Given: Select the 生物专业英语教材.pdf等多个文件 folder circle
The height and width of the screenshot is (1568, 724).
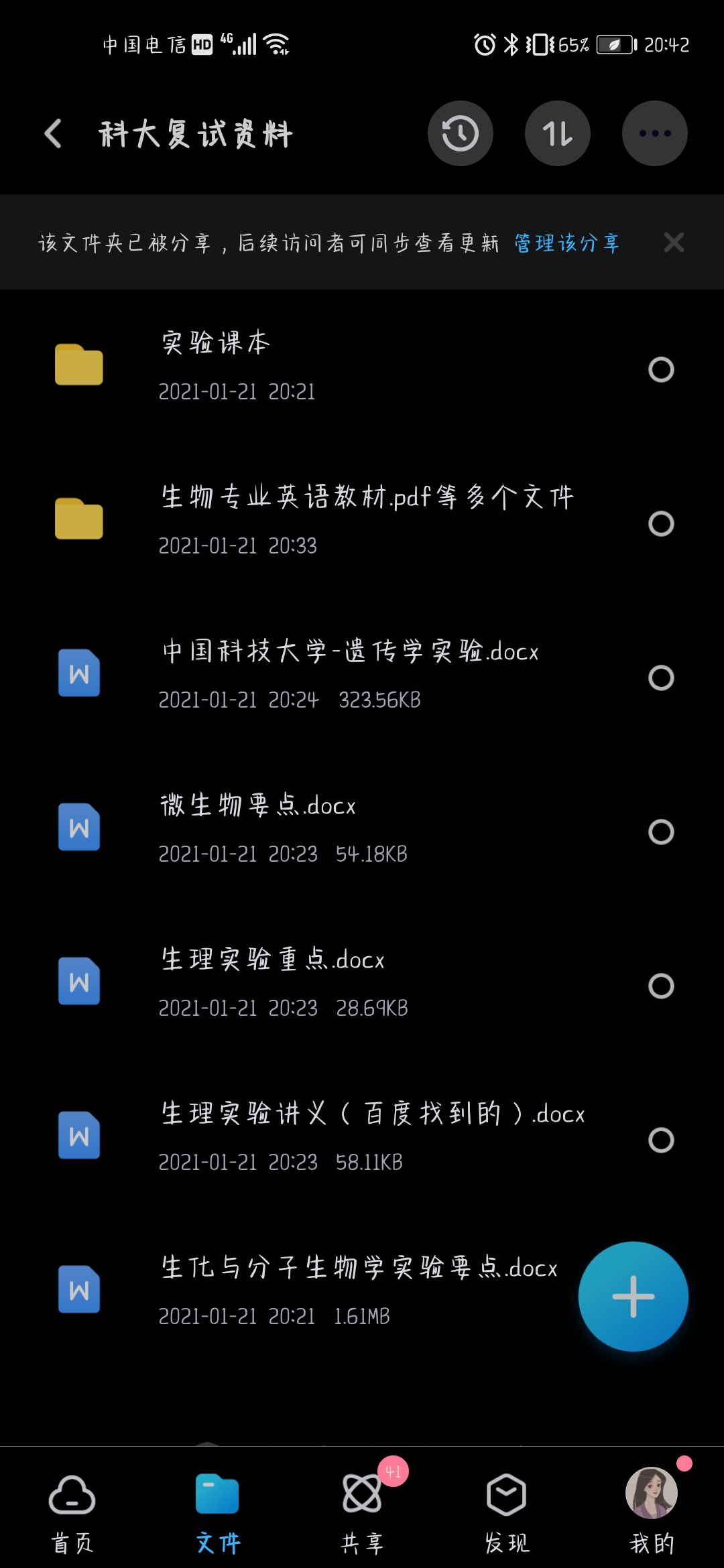Looking at the screenshot, I should pos(661,523).
